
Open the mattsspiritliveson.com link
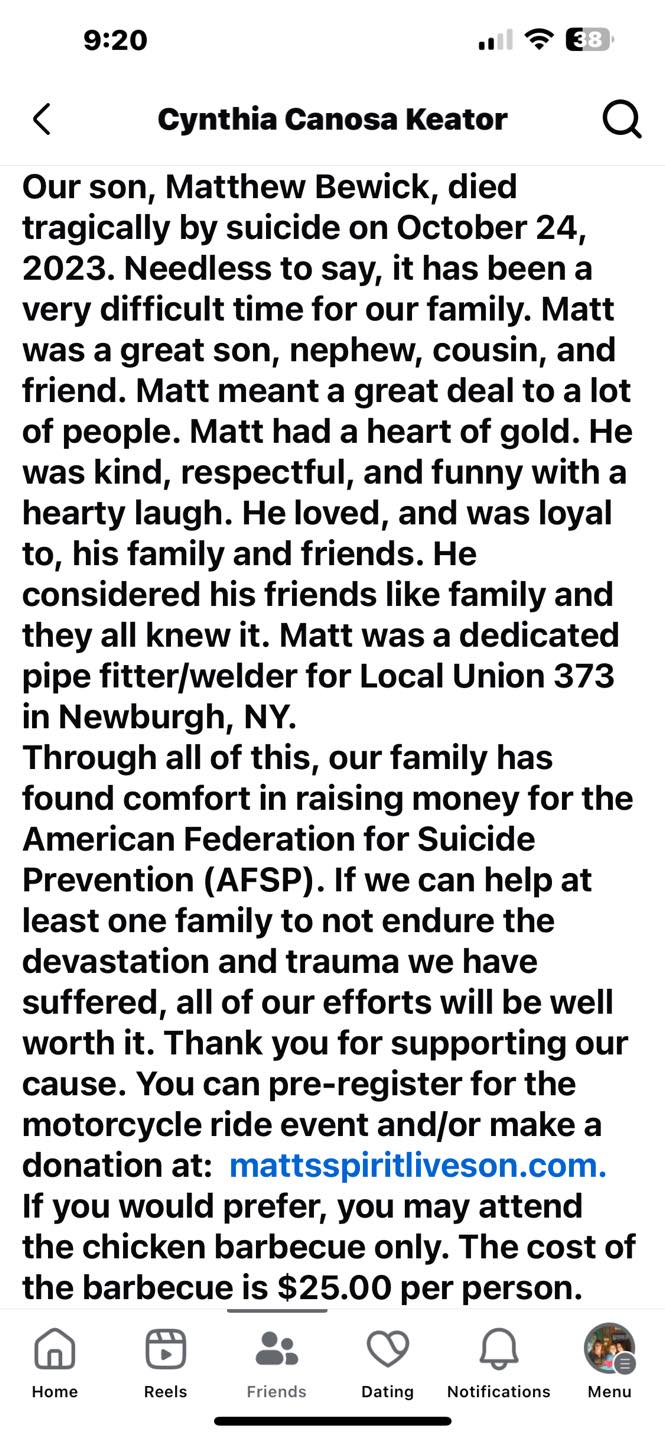417,1165
